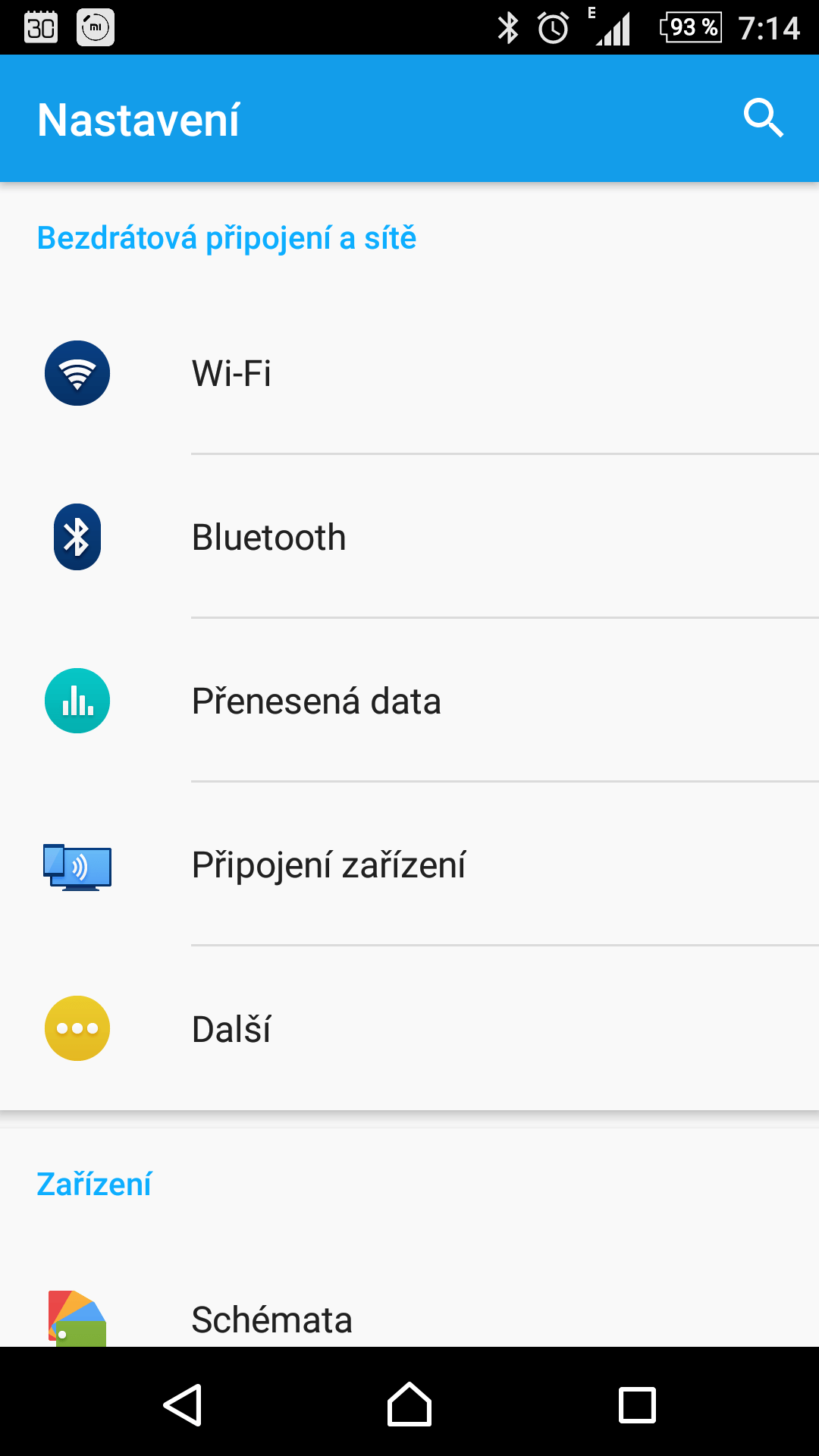Open Schémata settings
819x1456 pixels.
[409, 1319]
